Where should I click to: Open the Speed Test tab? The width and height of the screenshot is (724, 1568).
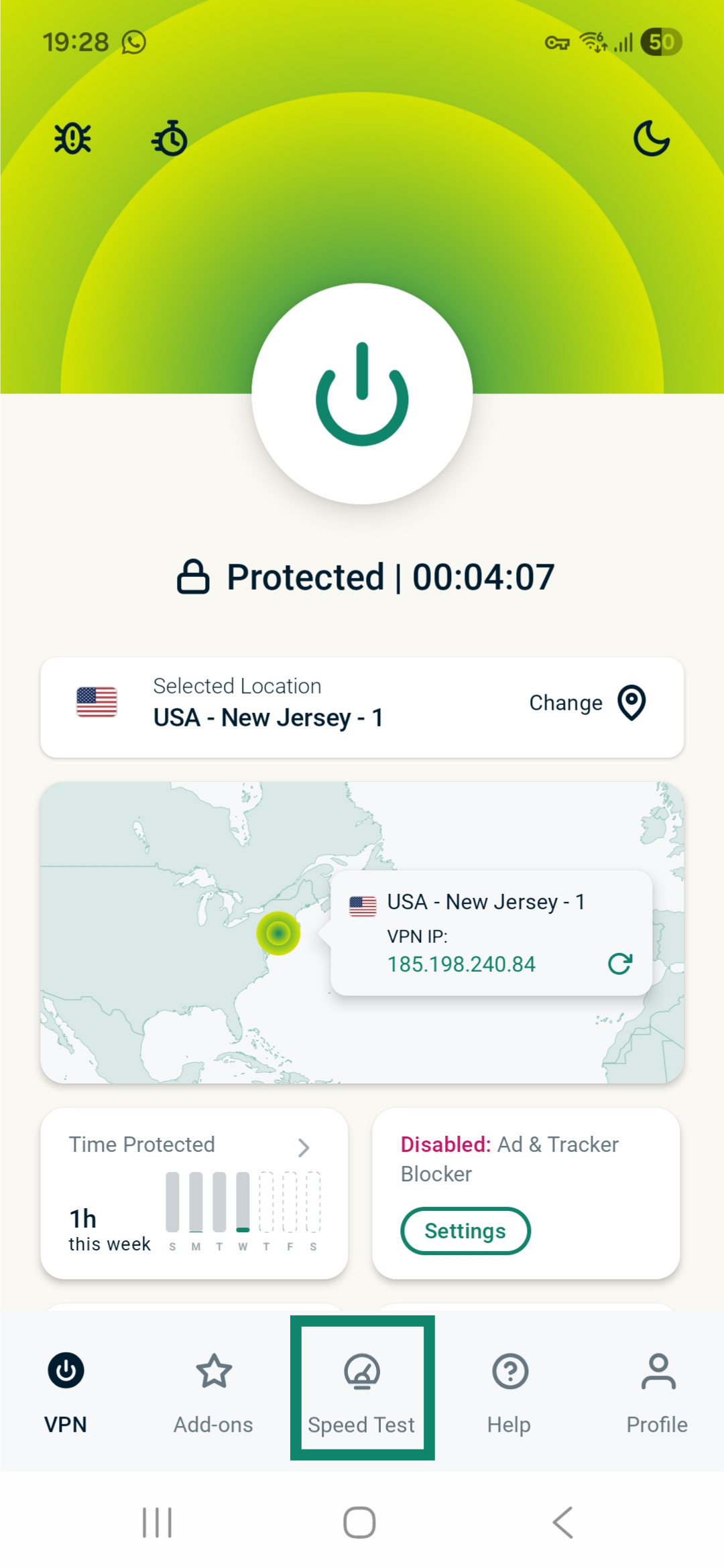pyautogui.click(x=362, y=1390)
